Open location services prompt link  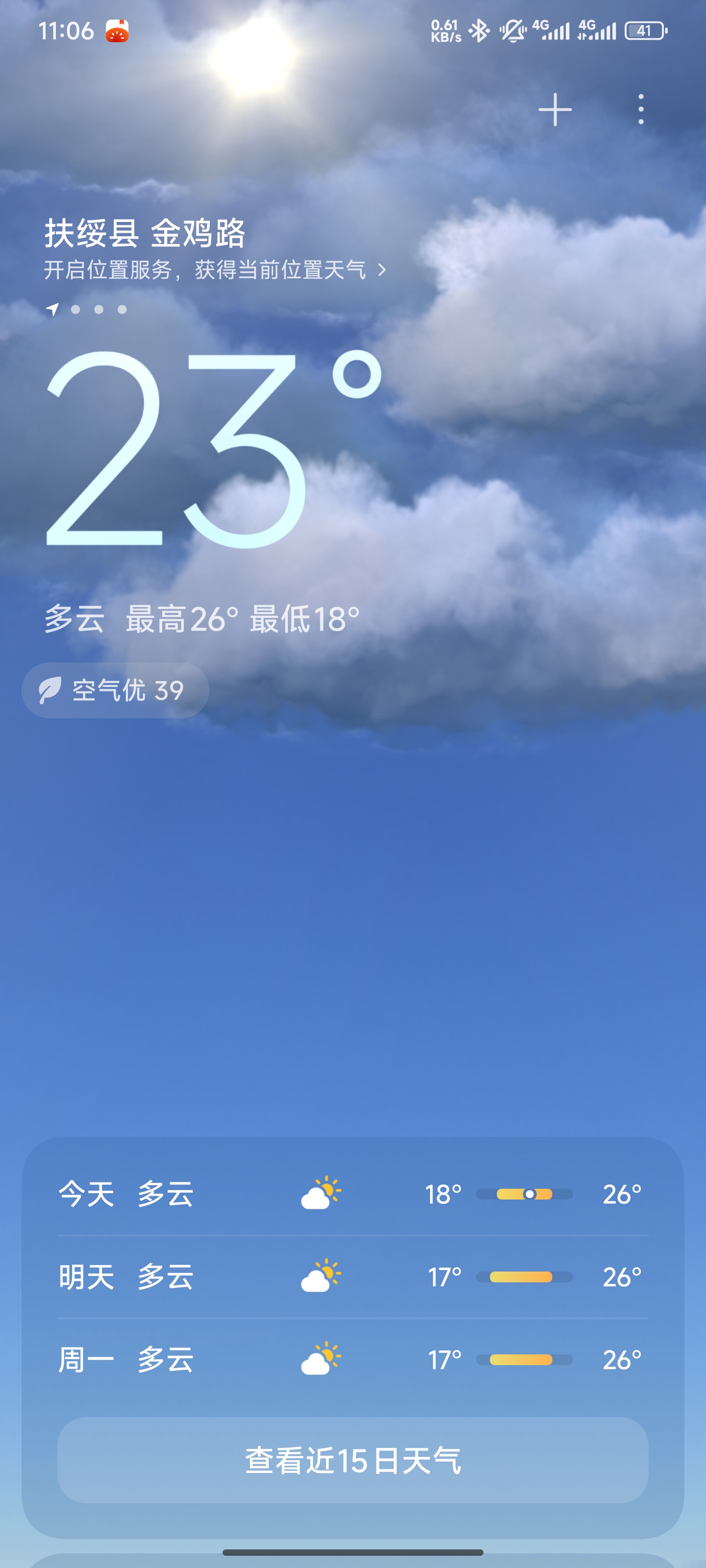[x=214, y=269]
